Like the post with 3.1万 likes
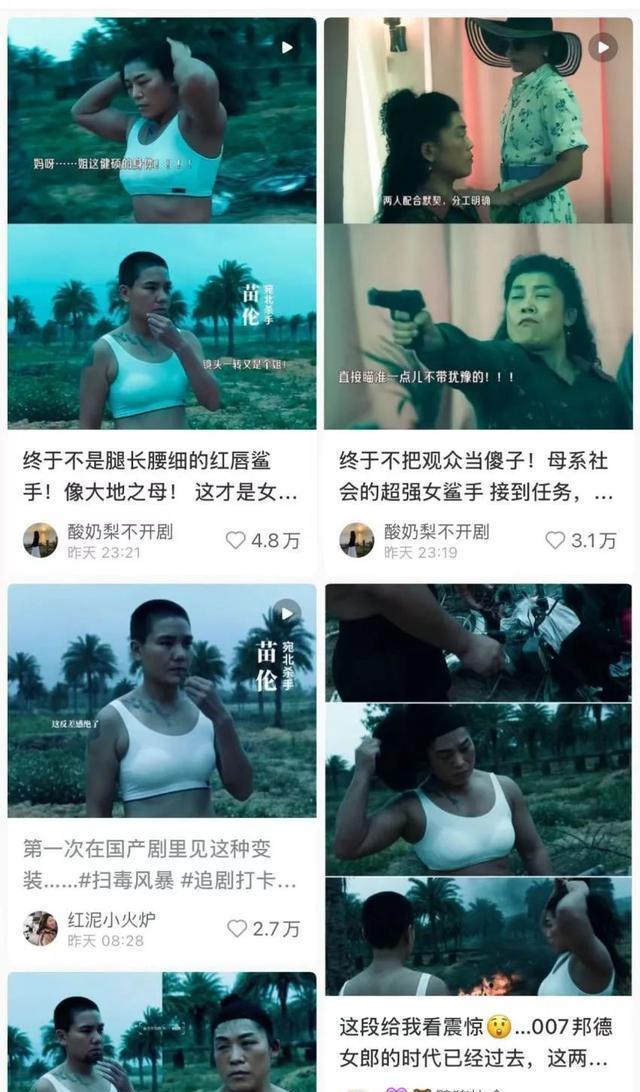 (555, 540)
